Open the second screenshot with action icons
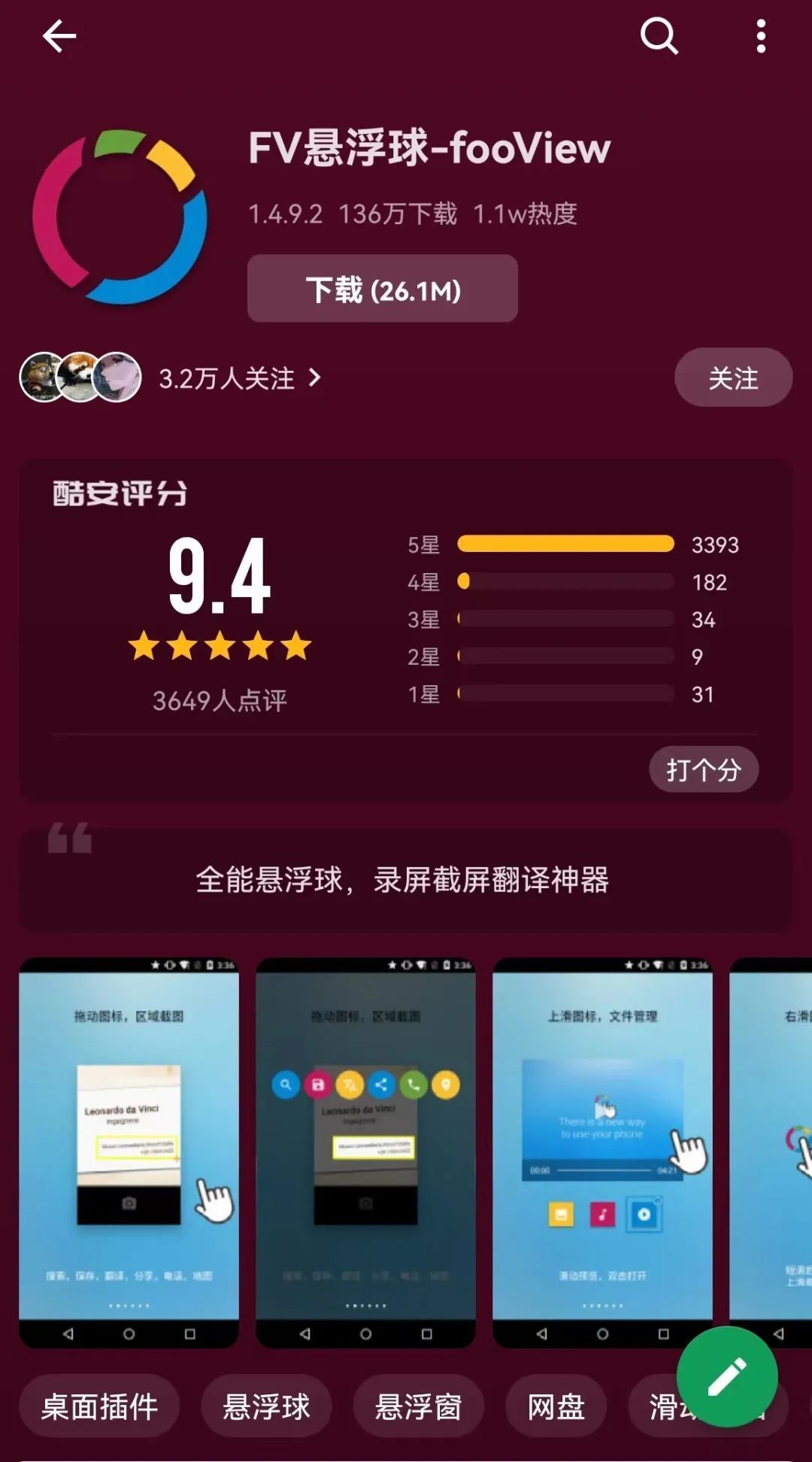812x1462 pixels. tap(365, 1151)
